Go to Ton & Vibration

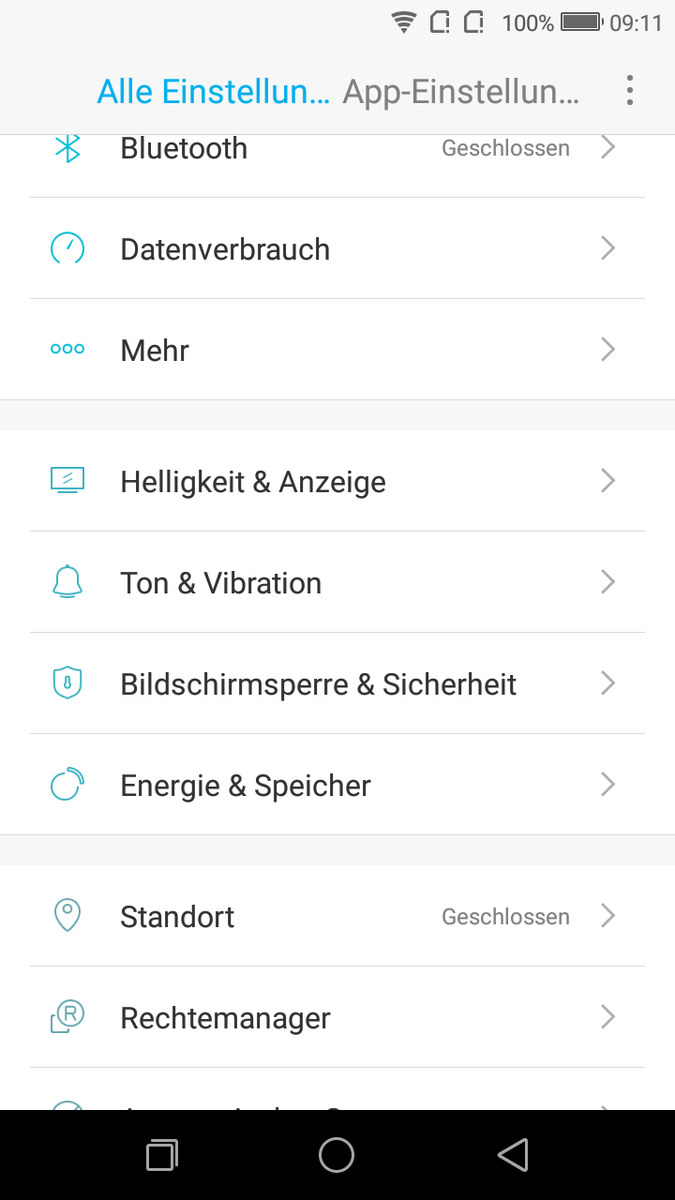pos(336,583)
